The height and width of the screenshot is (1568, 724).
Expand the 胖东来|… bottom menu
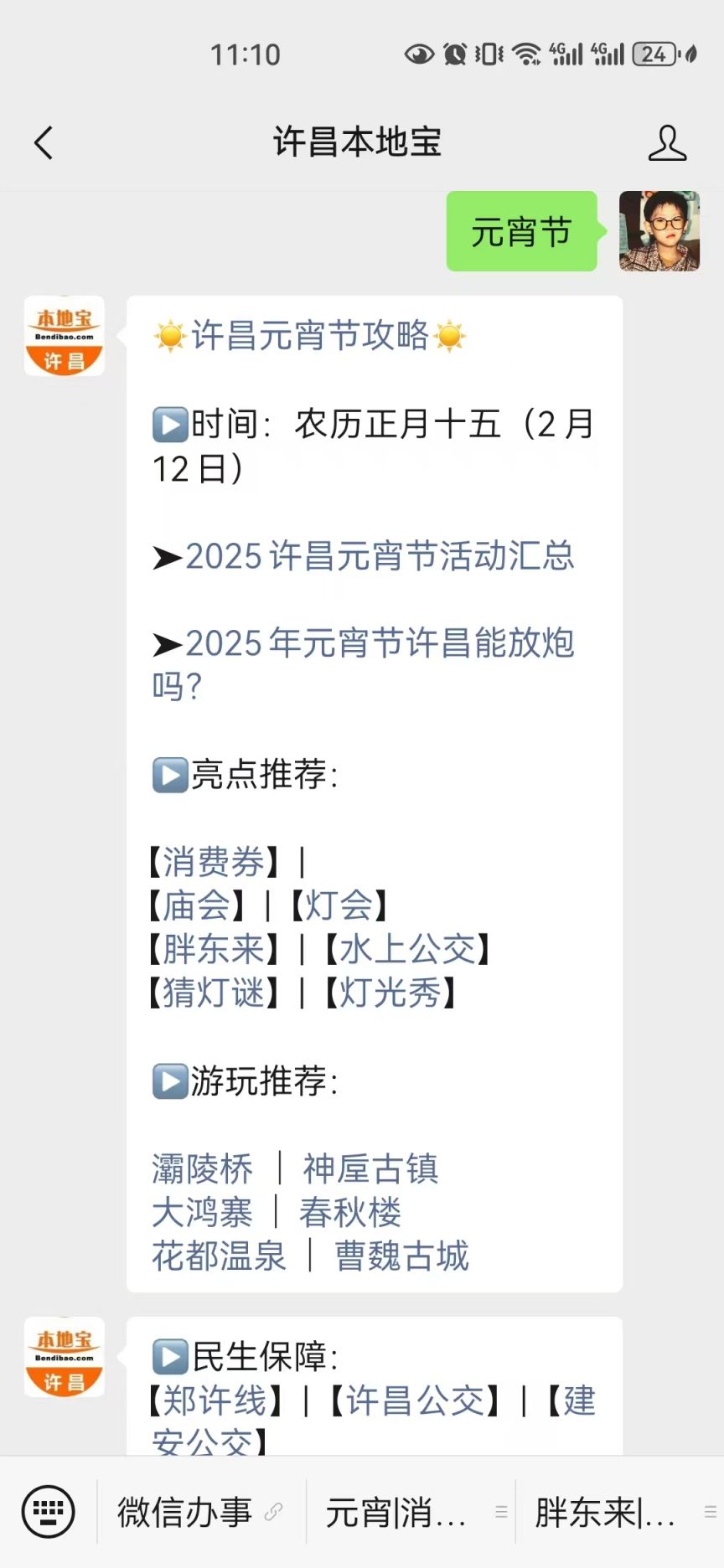click(620, 1512)
